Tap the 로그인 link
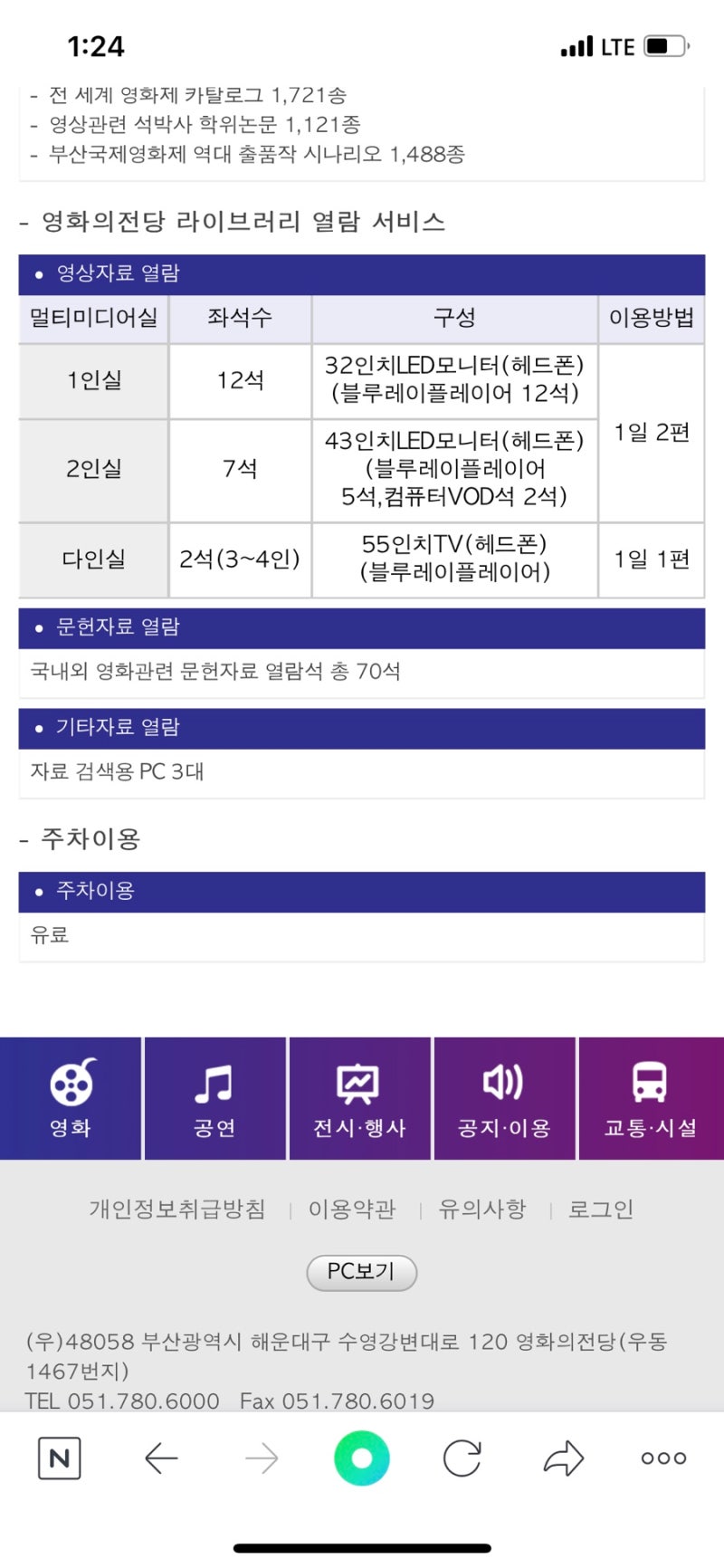 pyautogui.click(x=601, y=1209)
